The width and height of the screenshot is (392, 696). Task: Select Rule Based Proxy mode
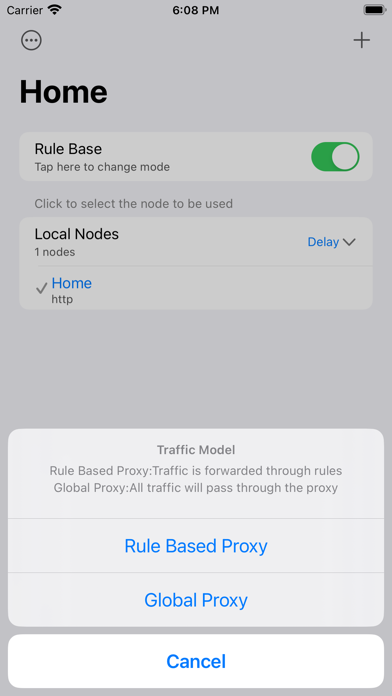coord(196,546)
